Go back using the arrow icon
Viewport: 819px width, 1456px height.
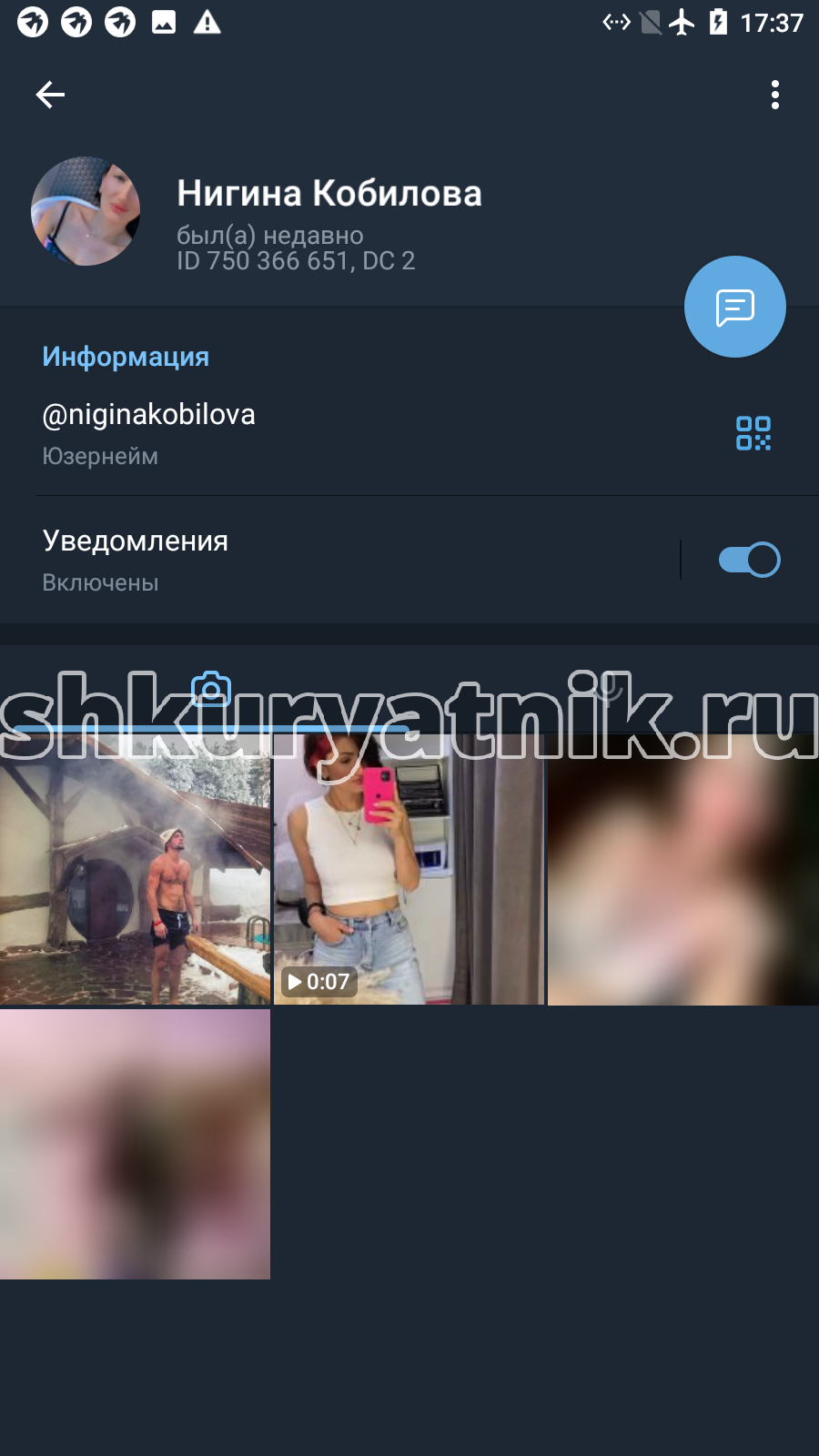click(x=50, y=95)
